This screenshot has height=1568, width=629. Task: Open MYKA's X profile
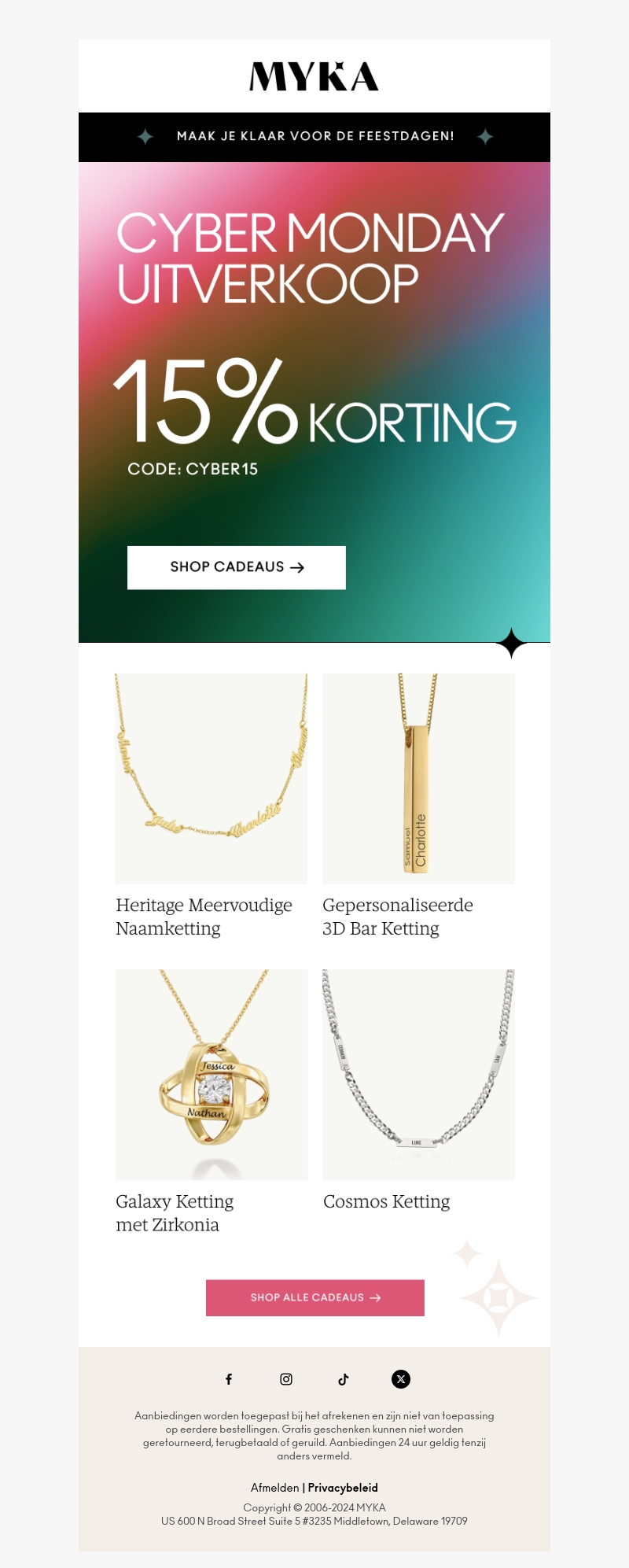coord(401,1379)
